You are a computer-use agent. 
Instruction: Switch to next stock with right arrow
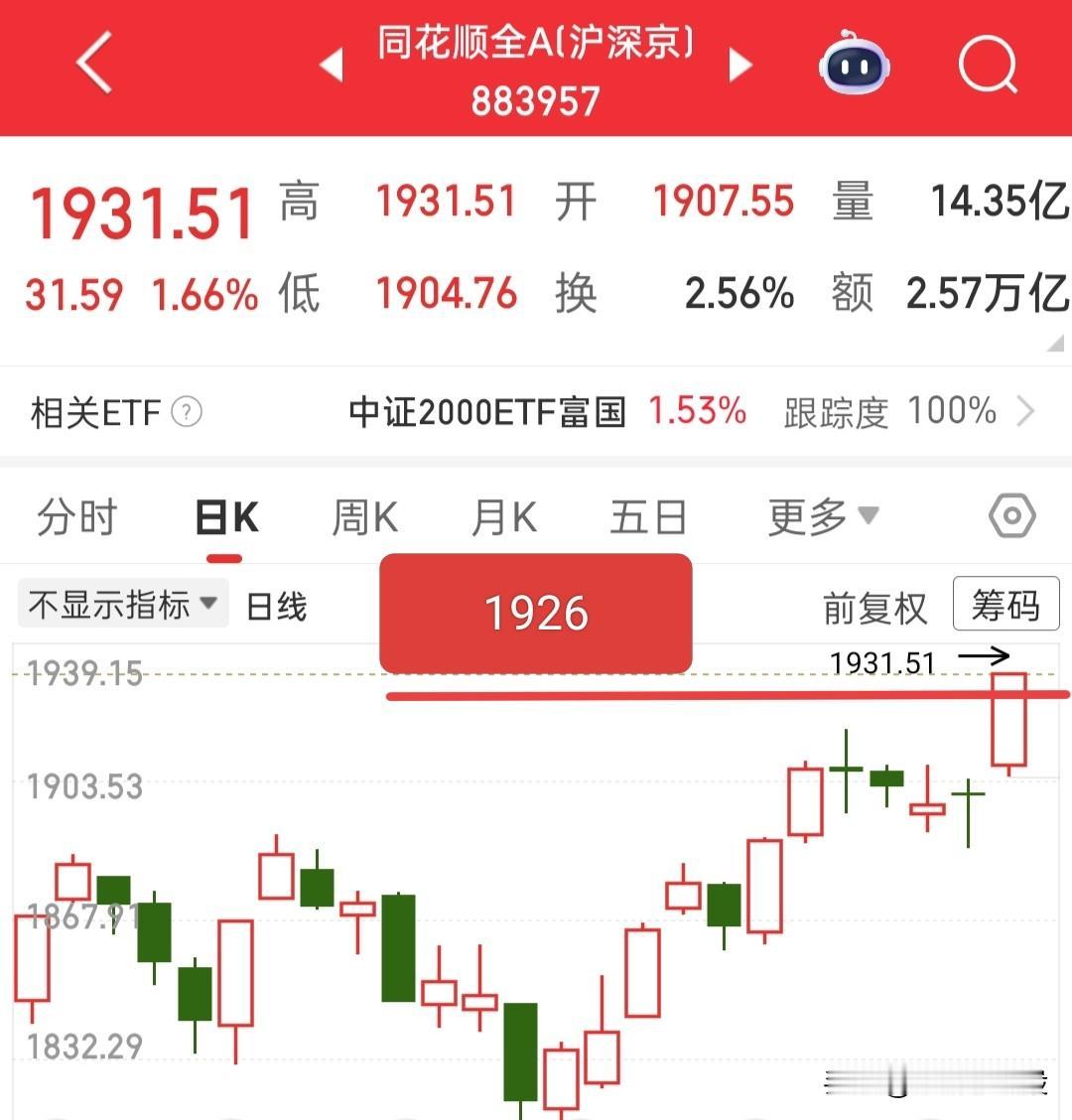[x=739, y=64]
